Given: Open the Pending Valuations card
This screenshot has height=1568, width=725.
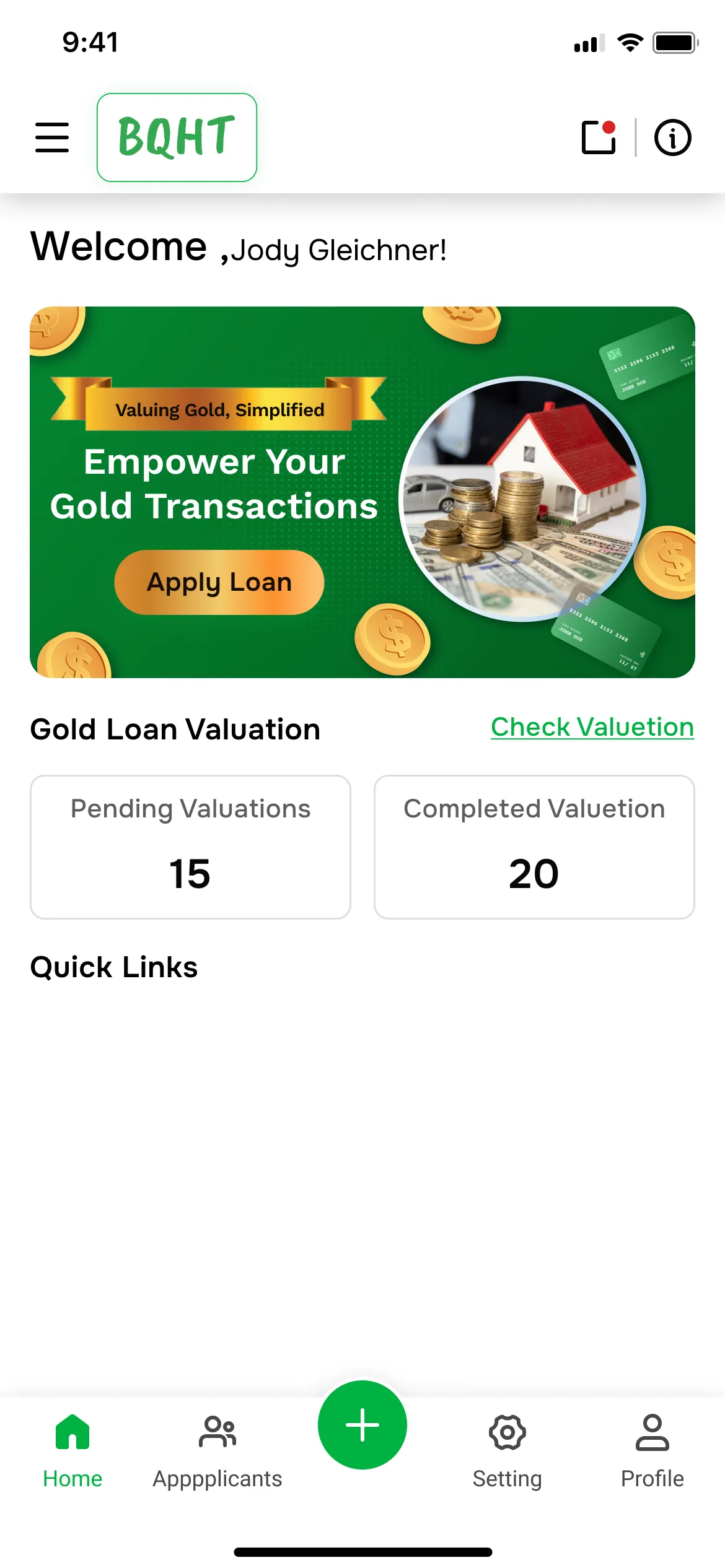Looking at the screenshot, I should tap(190, 847).
